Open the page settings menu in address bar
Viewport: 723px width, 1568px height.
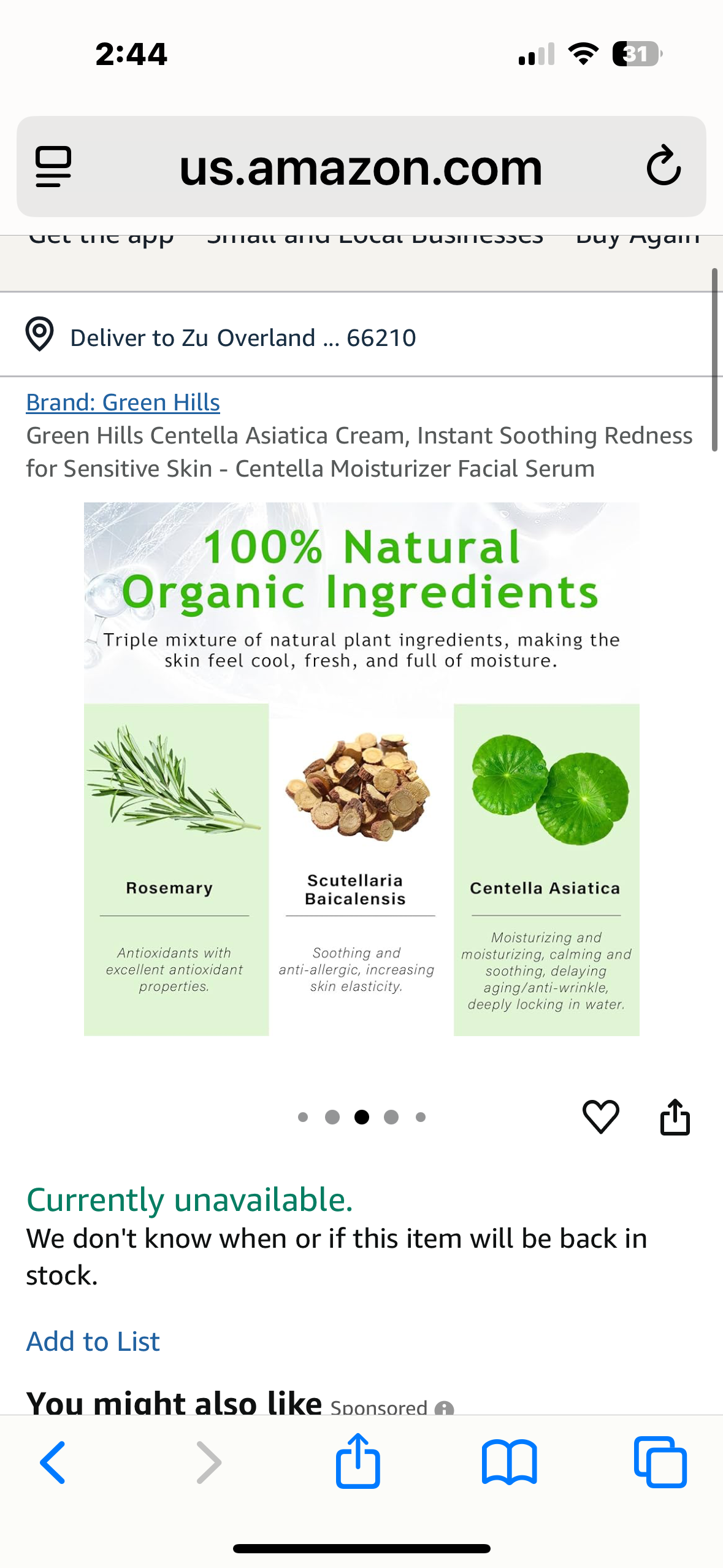pyautogui.click(x=54, y=166)
